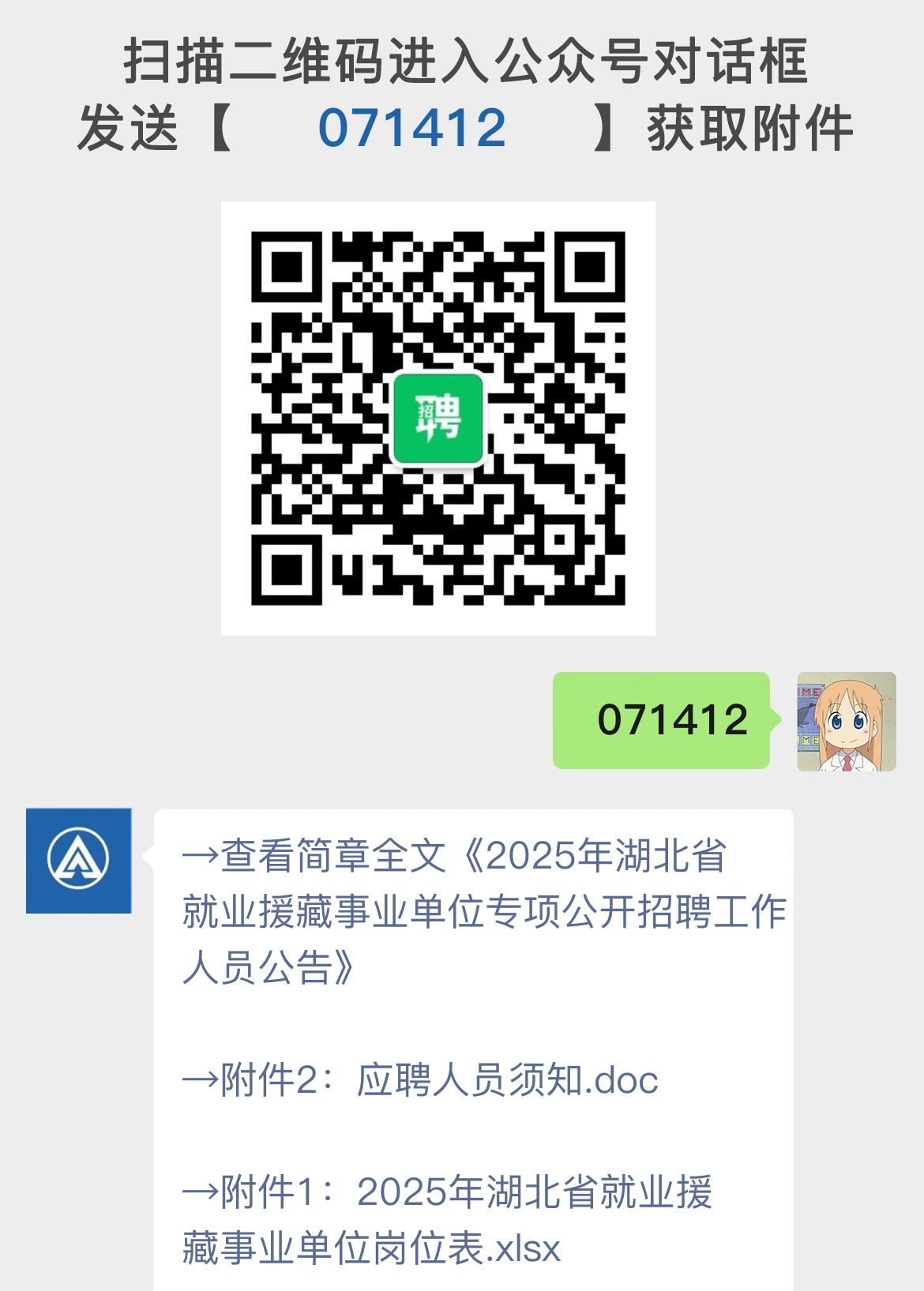Click the green 招聘 logo inside QR code
This screenshot has height=1291, width=924.
437,418
